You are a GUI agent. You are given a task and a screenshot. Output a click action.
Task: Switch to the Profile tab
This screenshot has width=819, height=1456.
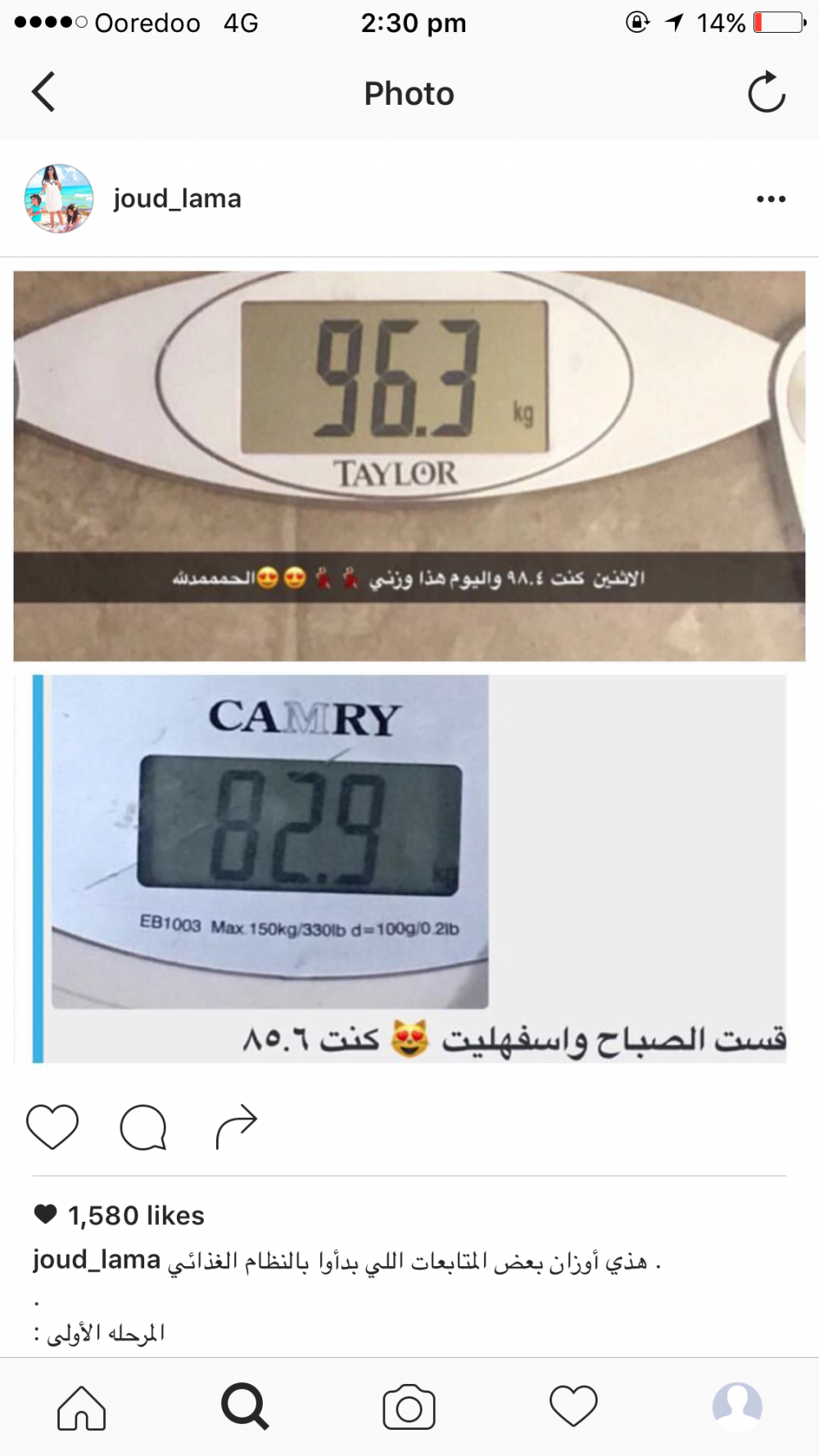(737, 1408)
